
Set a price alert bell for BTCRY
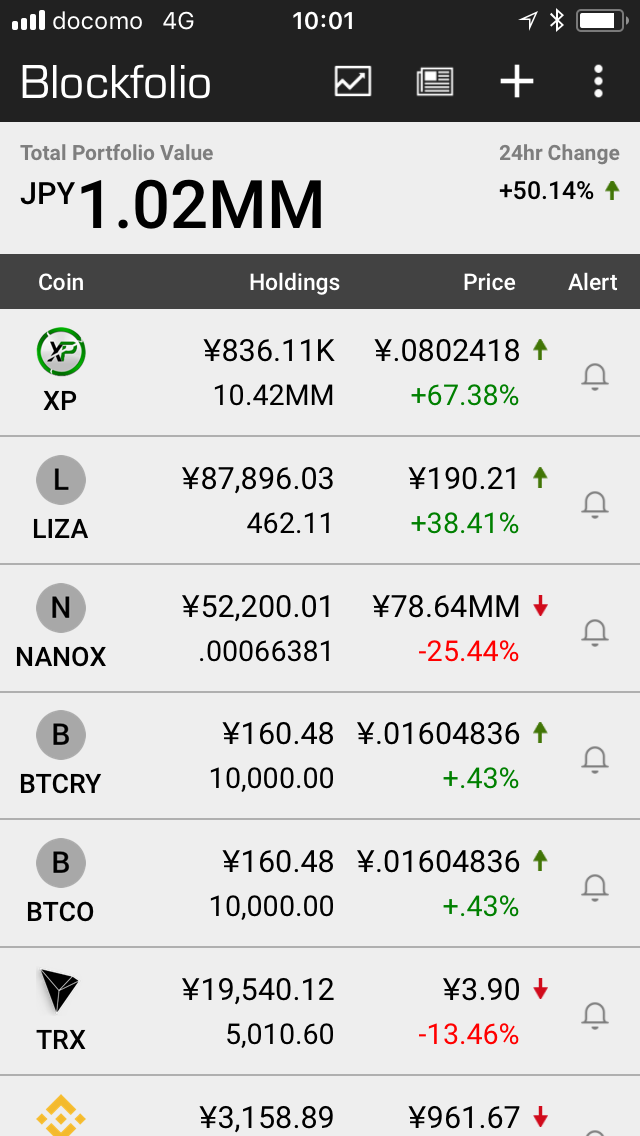click(595, 759)
